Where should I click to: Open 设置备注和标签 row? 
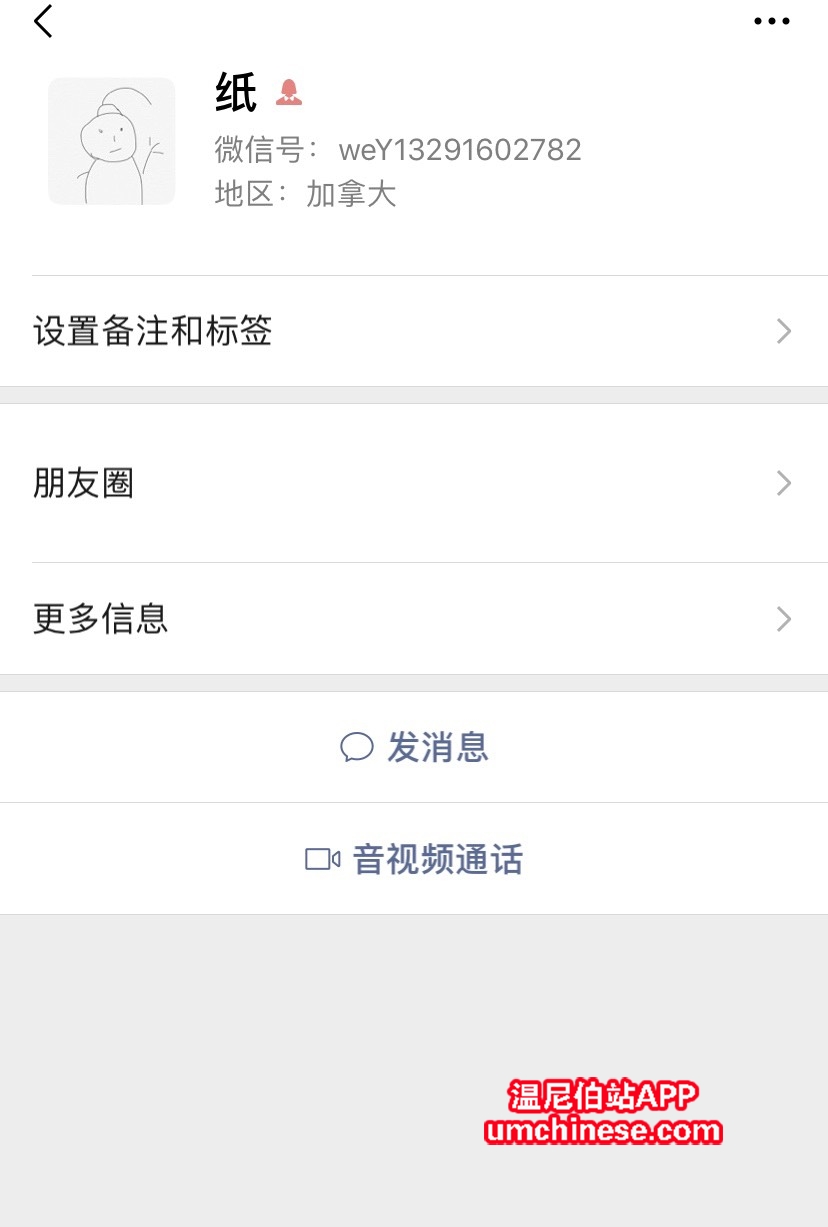click(414, 331)
